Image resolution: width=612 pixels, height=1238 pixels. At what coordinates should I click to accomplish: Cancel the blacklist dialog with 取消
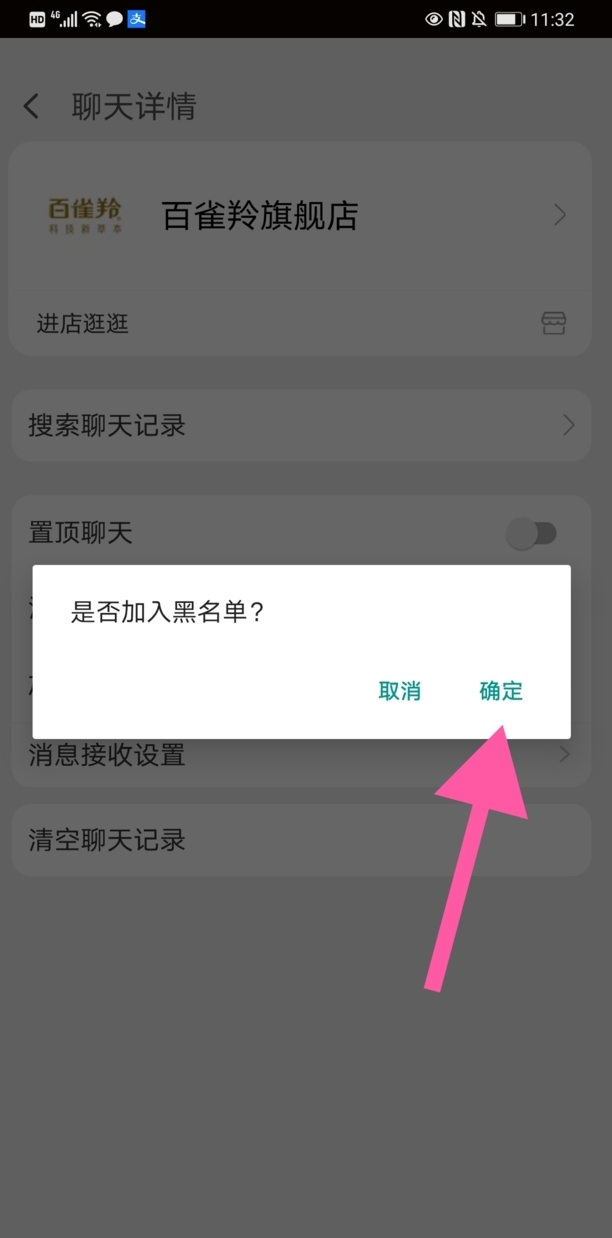(x=399, y=691)
